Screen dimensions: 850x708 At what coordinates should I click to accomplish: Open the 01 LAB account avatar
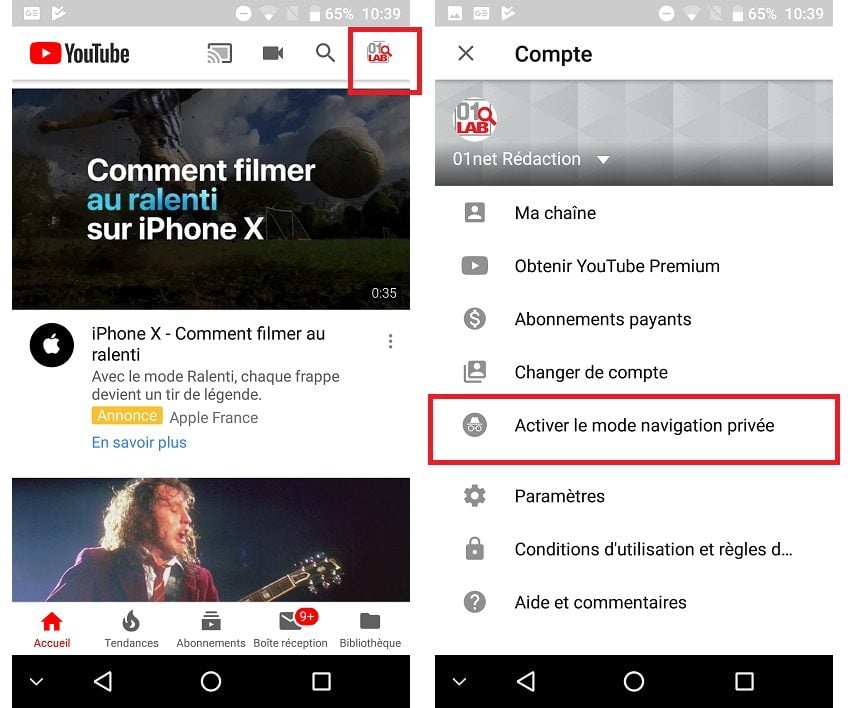379,54
